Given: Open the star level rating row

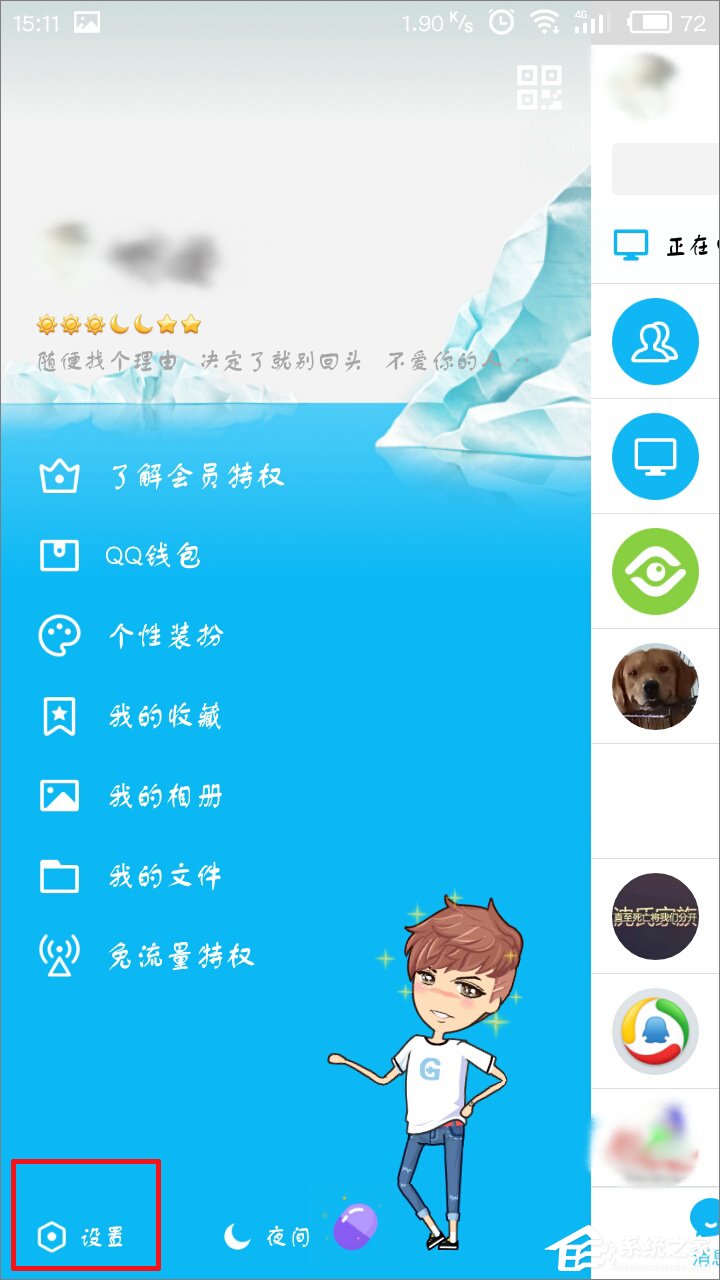Looking at the screenshot, I should [x=120, y=323].
